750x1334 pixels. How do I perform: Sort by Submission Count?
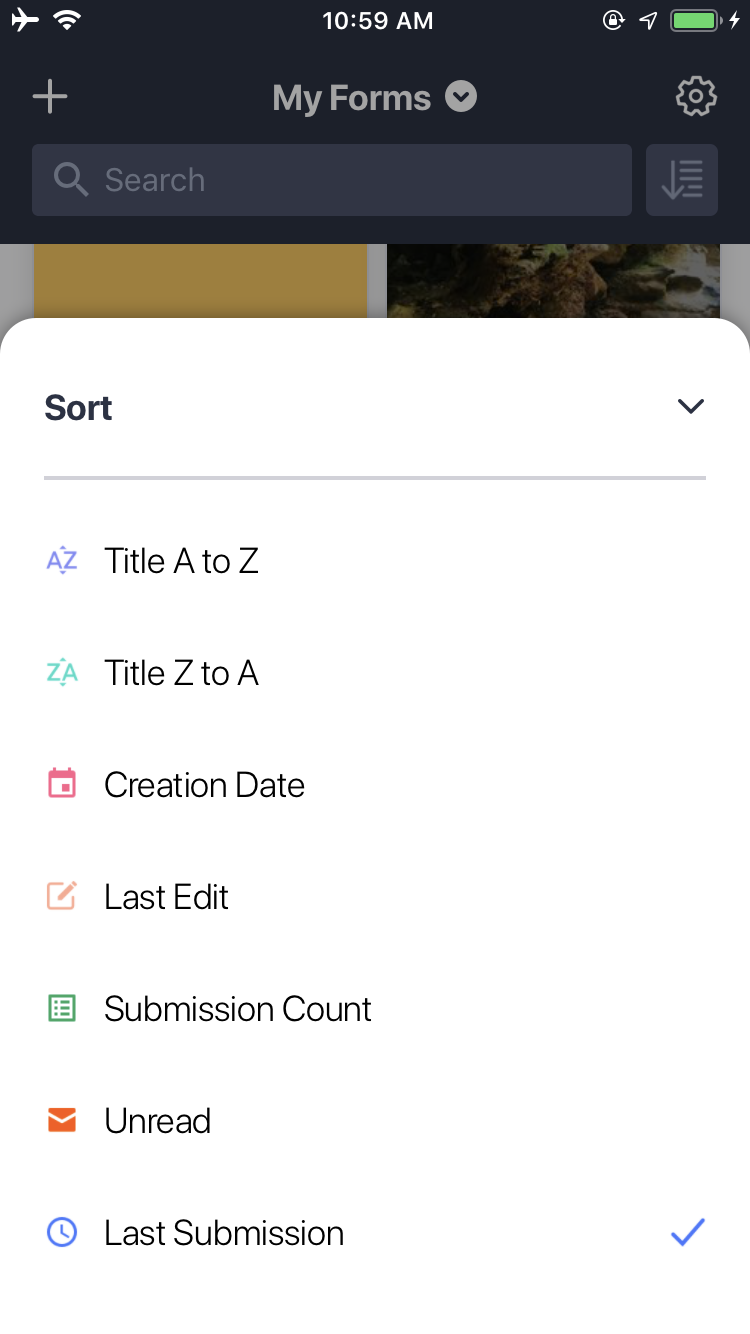click(x=237, y=1009)
